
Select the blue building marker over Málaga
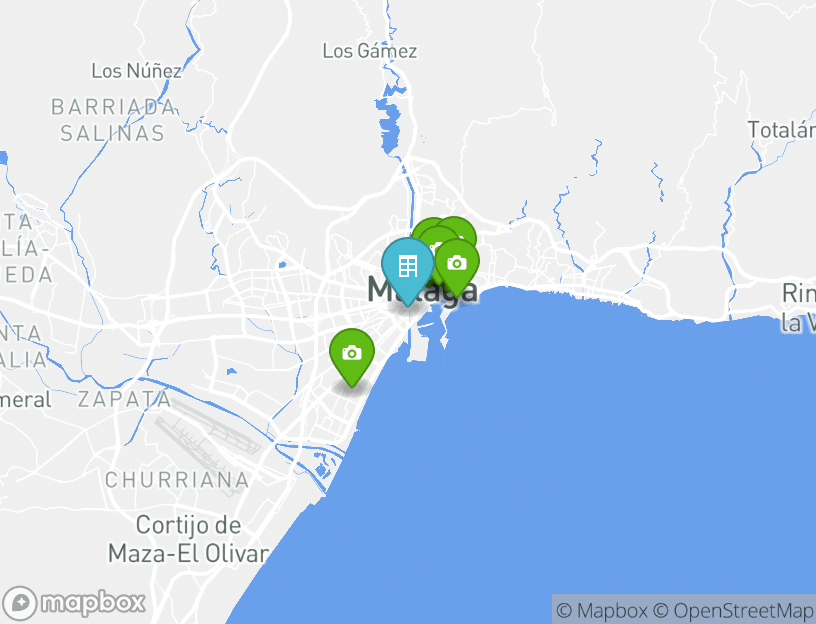(407, 267)
